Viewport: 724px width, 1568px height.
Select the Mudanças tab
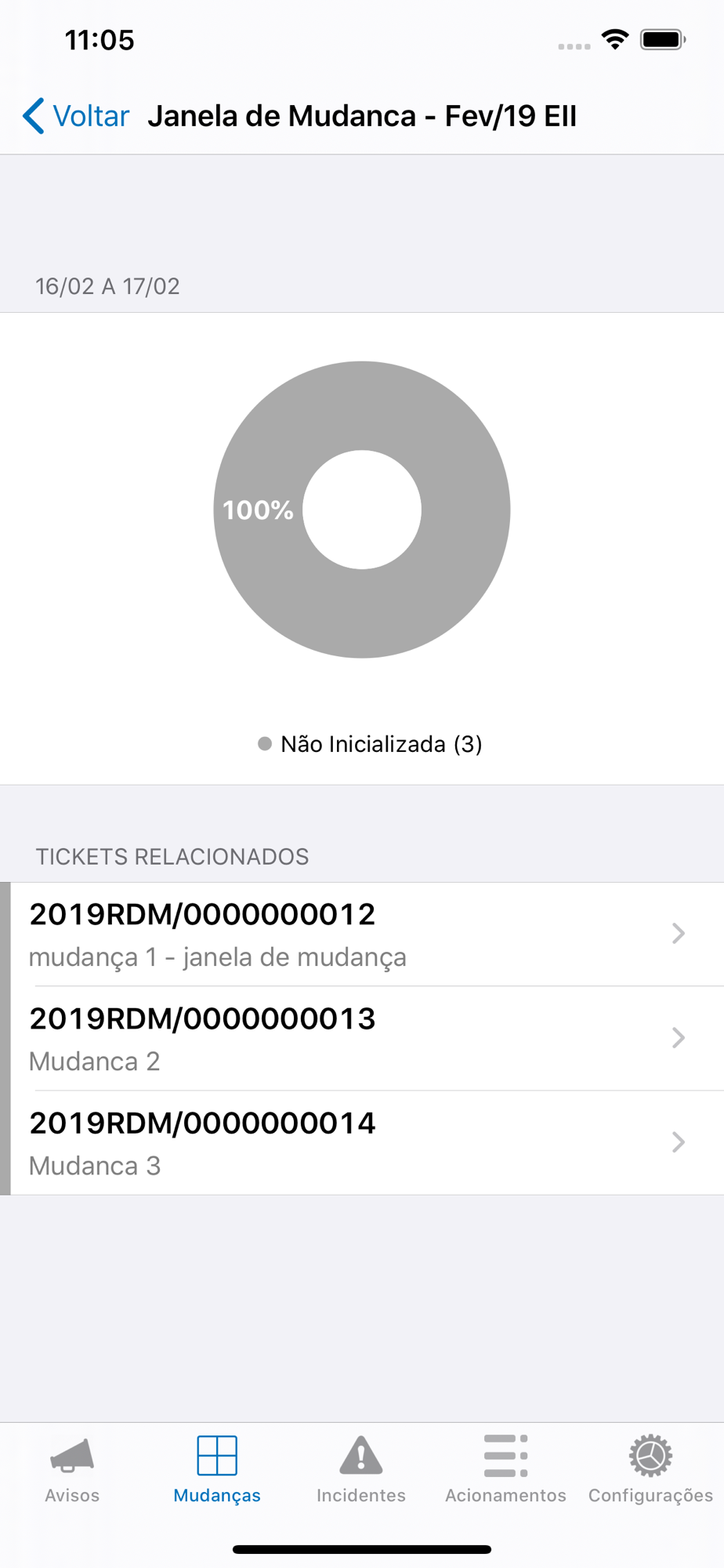click(x=217, y=1469)
